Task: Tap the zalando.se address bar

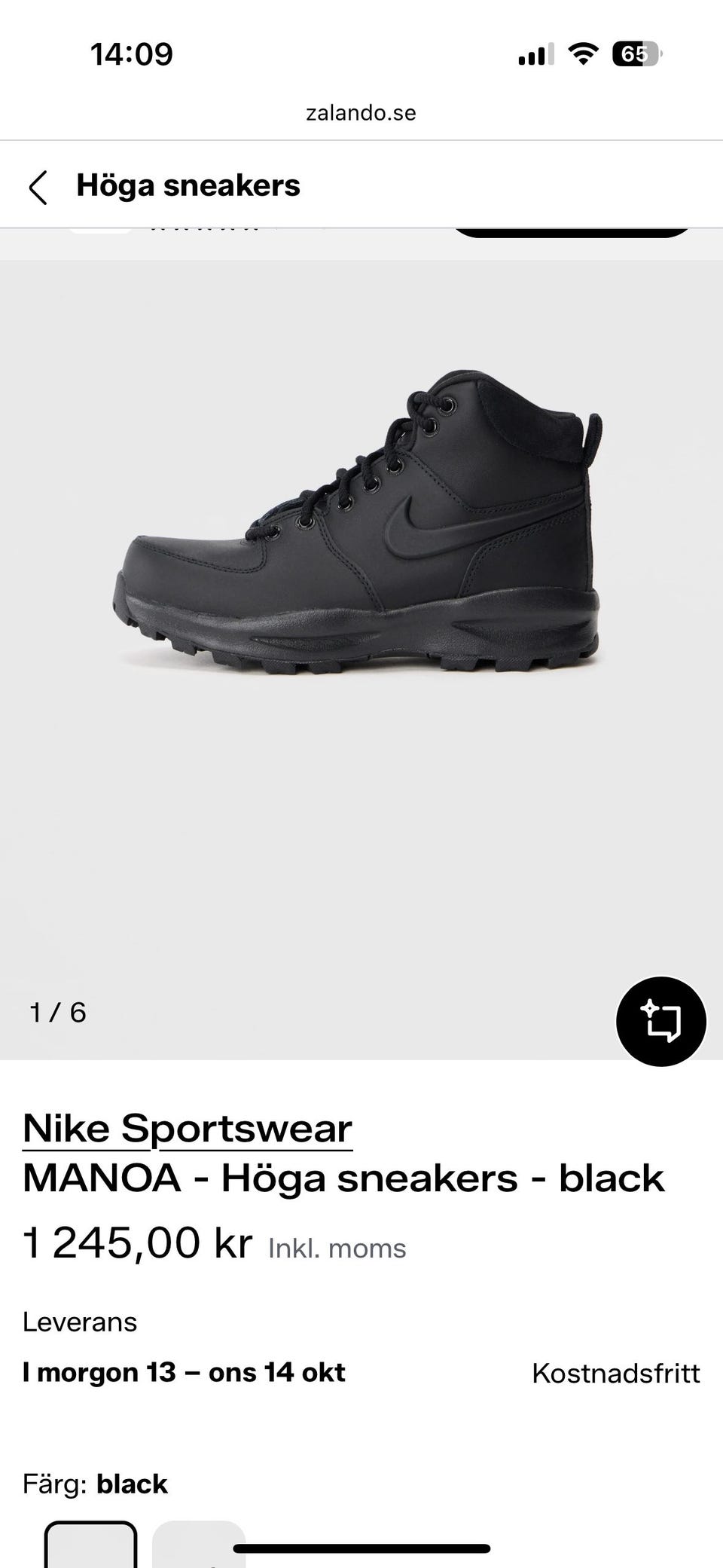Action: 361,113
